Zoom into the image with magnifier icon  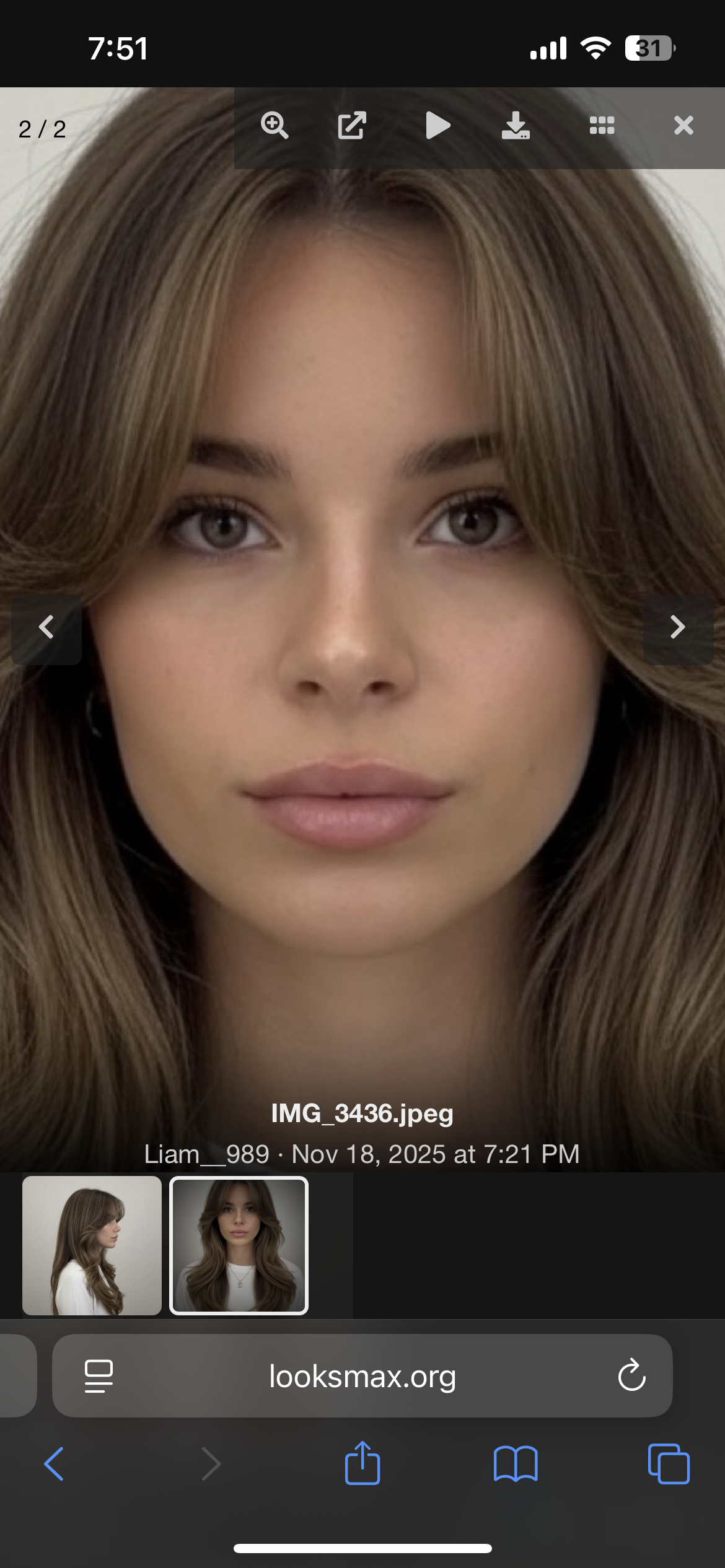[275, 126]
